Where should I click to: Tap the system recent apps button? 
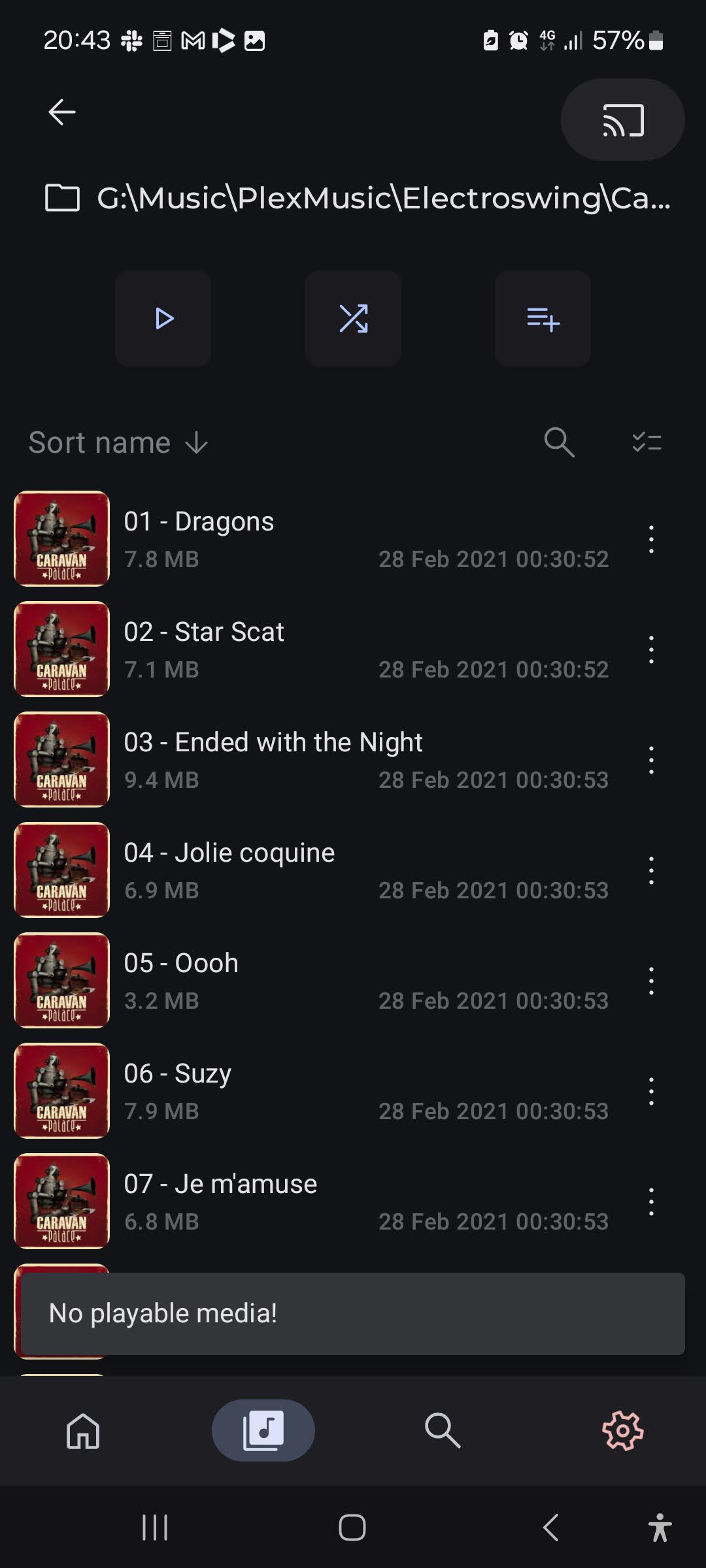tap(155, 1527)
